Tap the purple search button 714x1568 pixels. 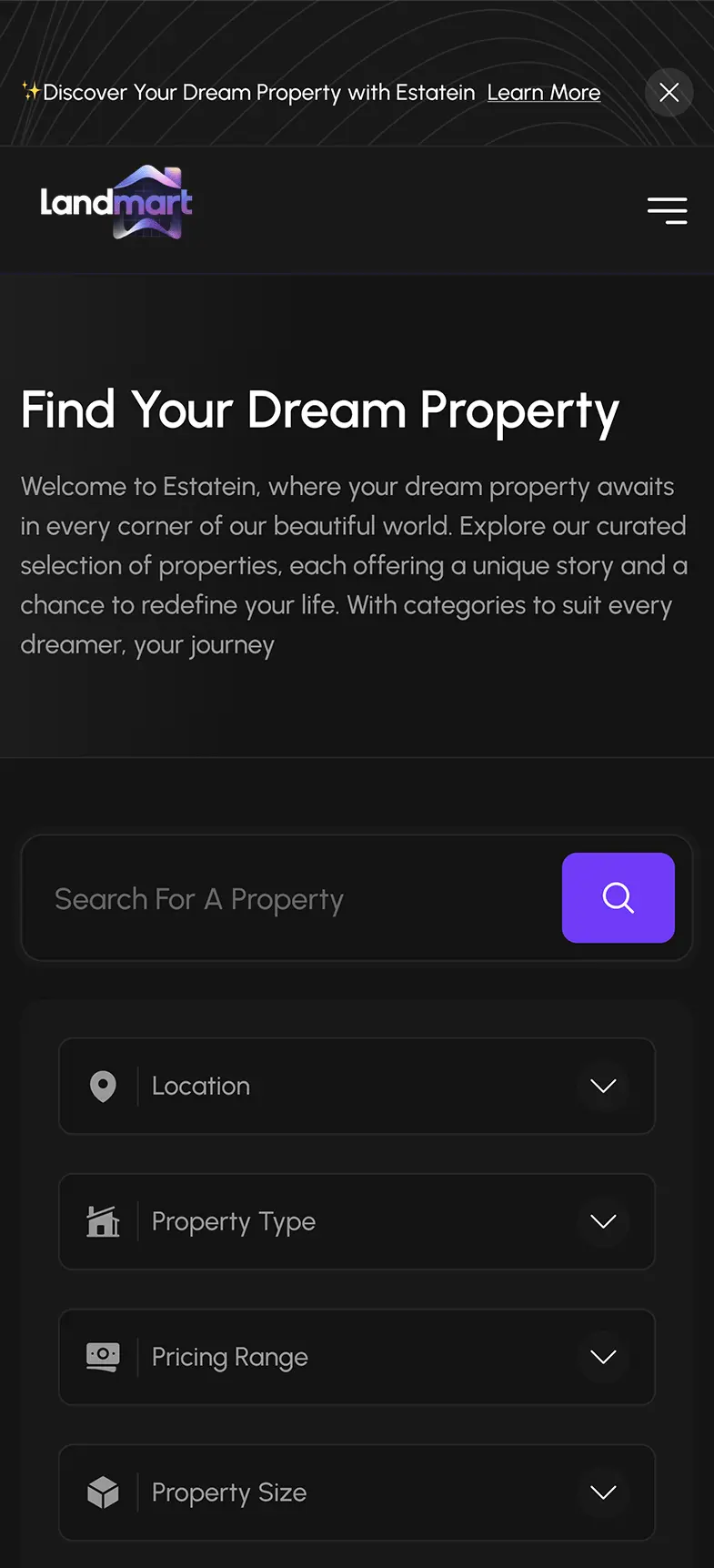coord(618,898)
